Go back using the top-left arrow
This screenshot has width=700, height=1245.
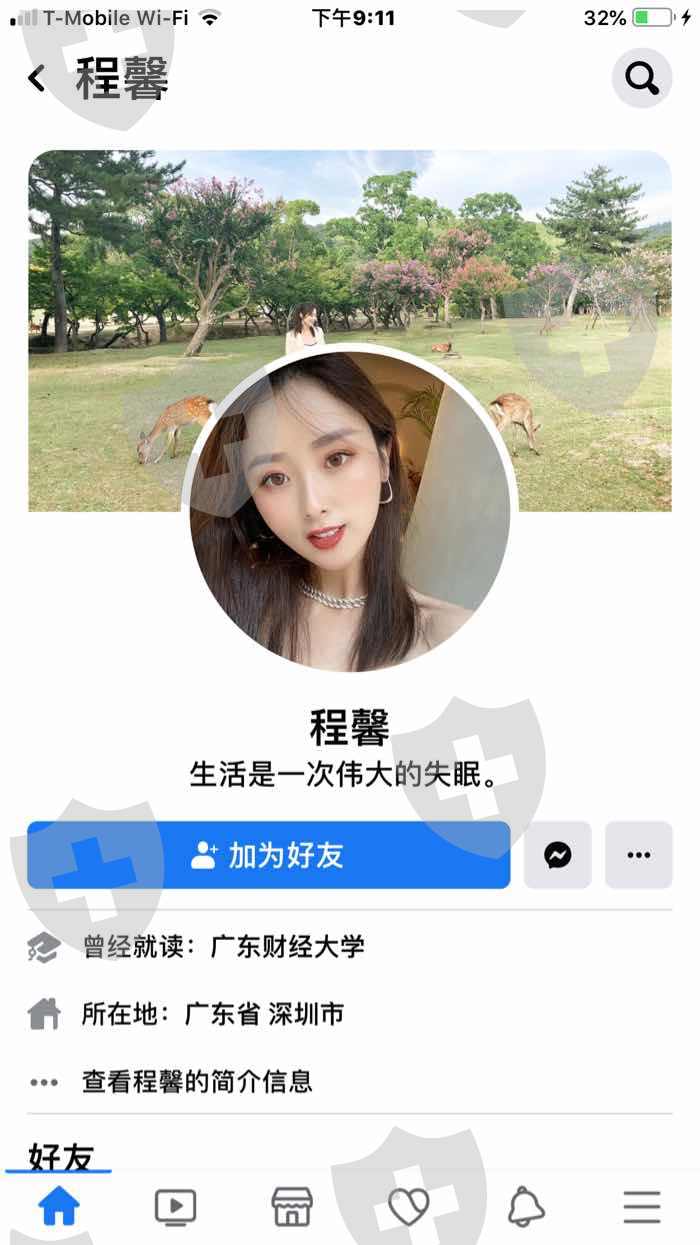37,78
